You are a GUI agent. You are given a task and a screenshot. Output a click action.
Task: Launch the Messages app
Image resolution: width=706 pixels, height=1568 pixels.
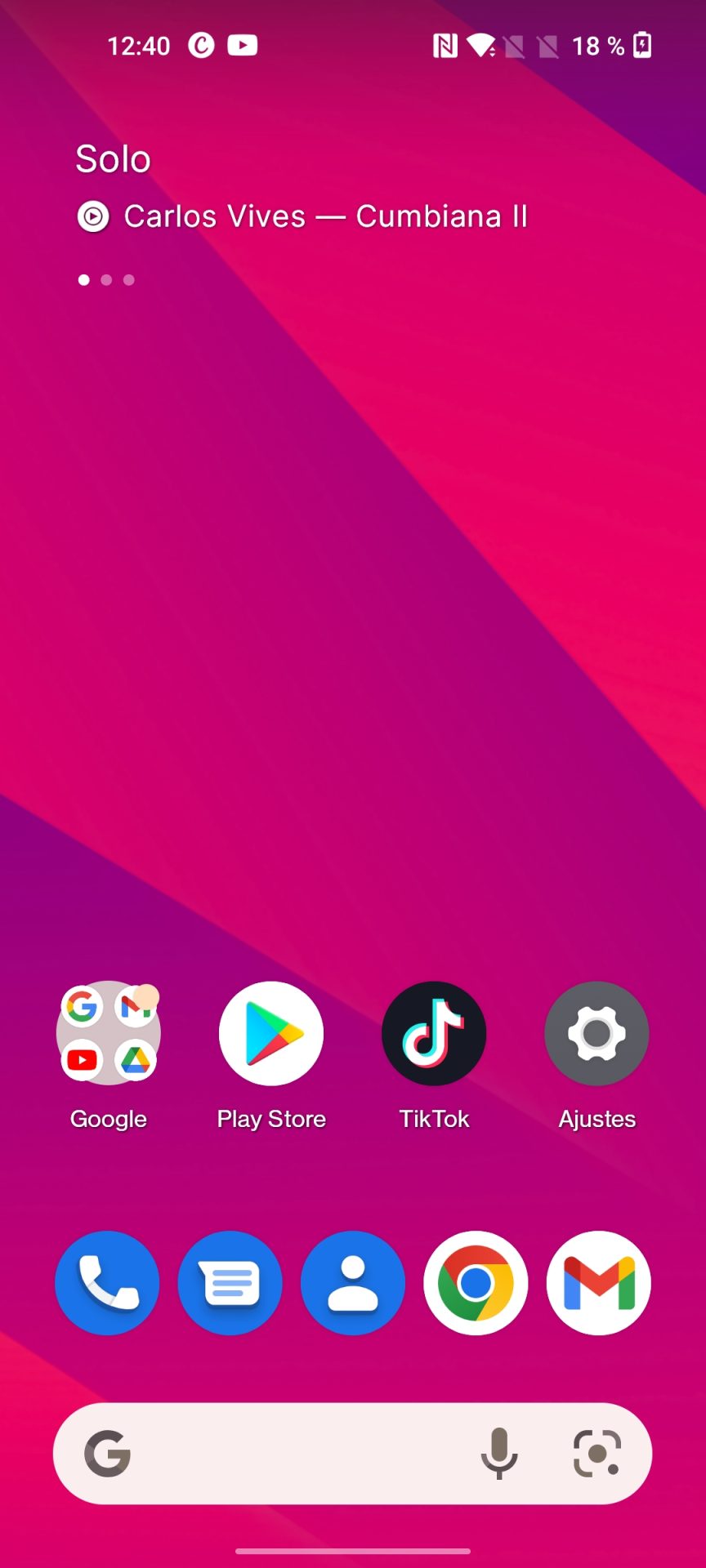[x=230, y=1283]
